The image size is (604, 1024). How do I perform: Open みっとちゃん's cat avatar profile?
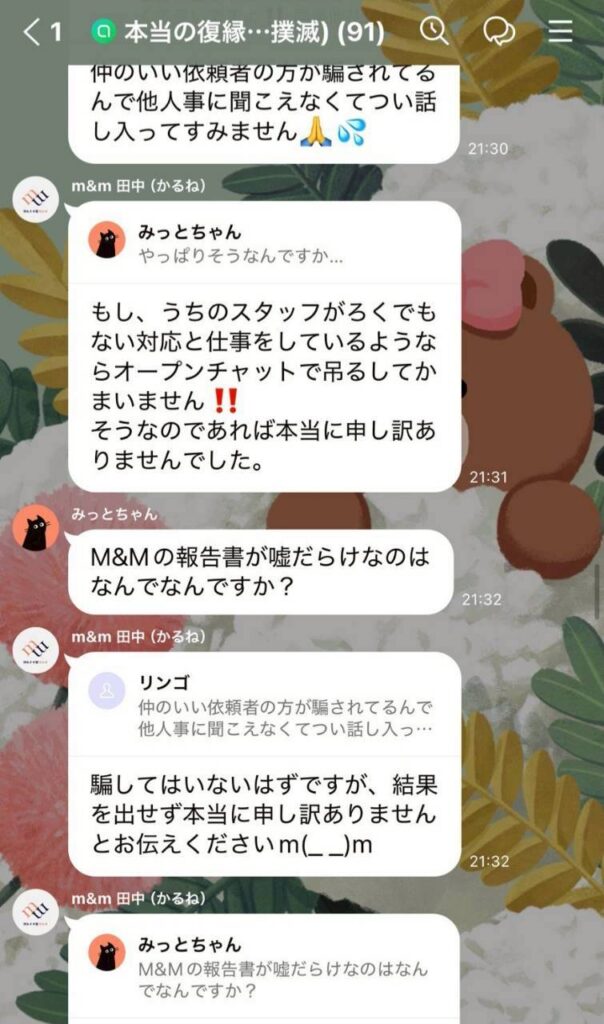click(36, 530)
